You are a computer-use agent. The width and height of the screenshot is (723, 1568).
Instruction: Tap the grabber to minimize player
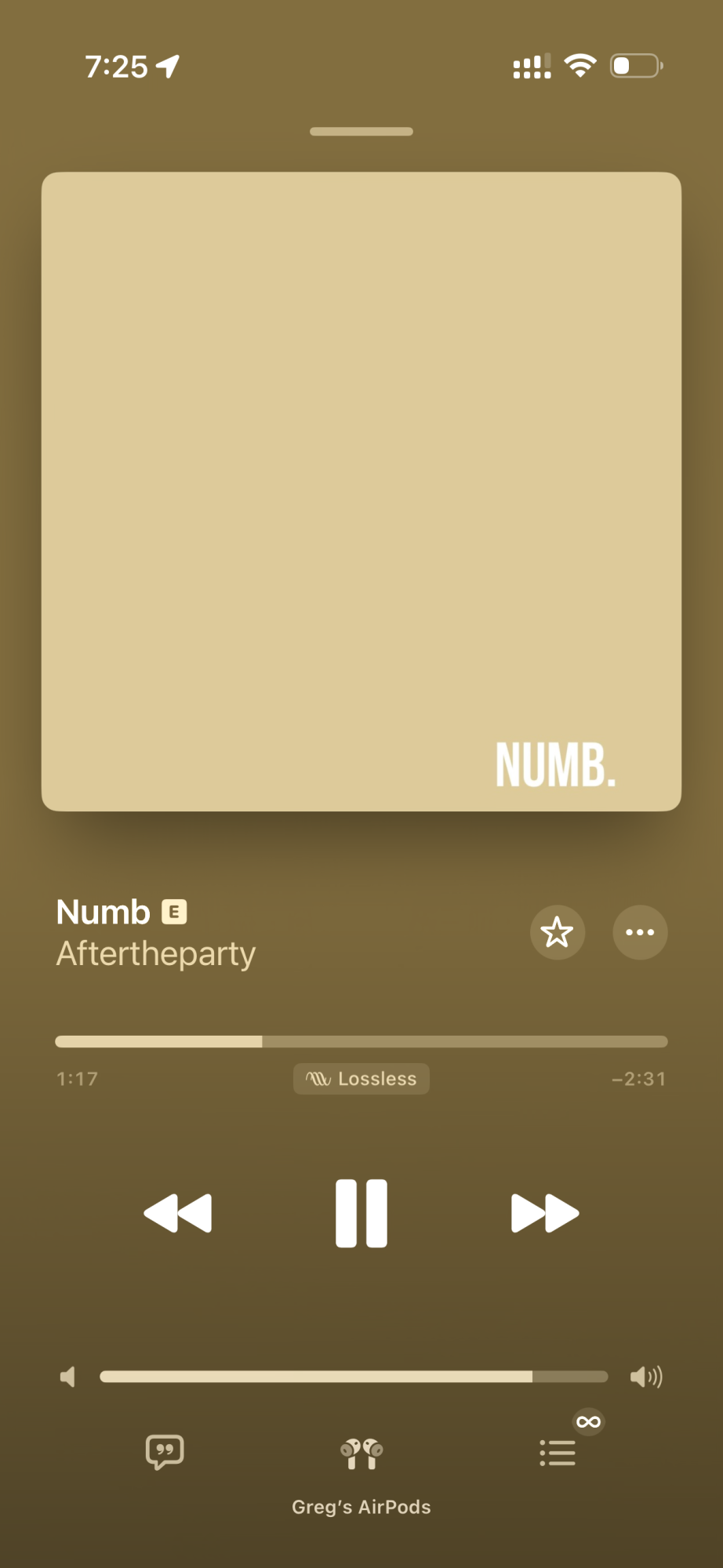coord(361,132)
